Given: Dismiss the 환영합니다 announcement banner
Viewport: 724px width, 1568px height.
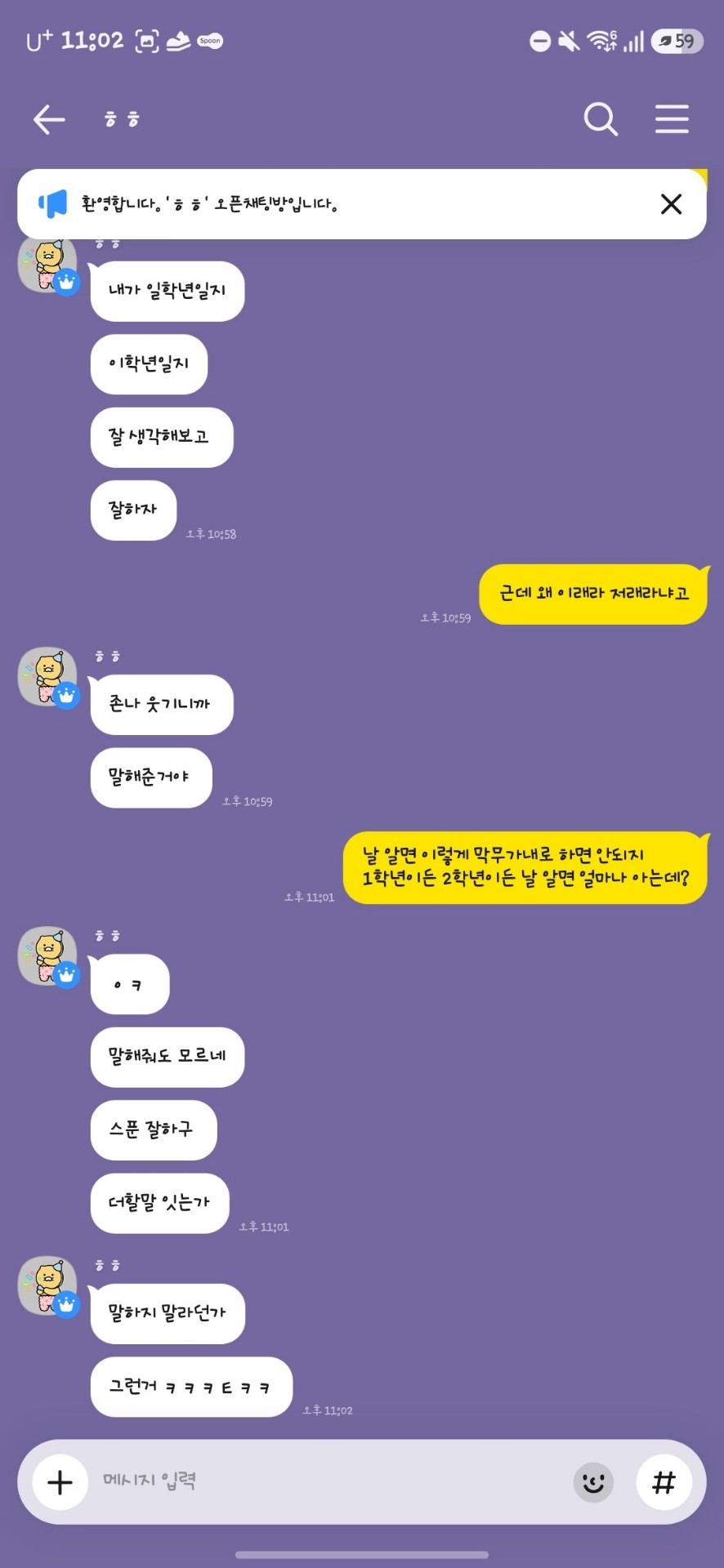Looking at the screenshot, I should click(x=671, y=204).
